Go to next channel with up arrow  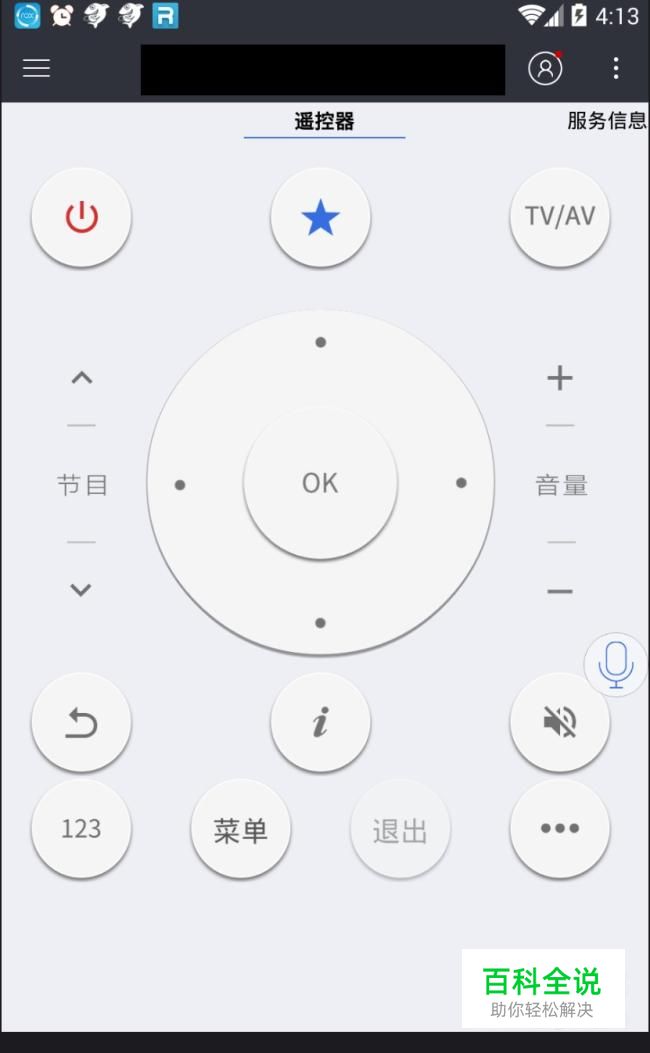coord(81,378)
